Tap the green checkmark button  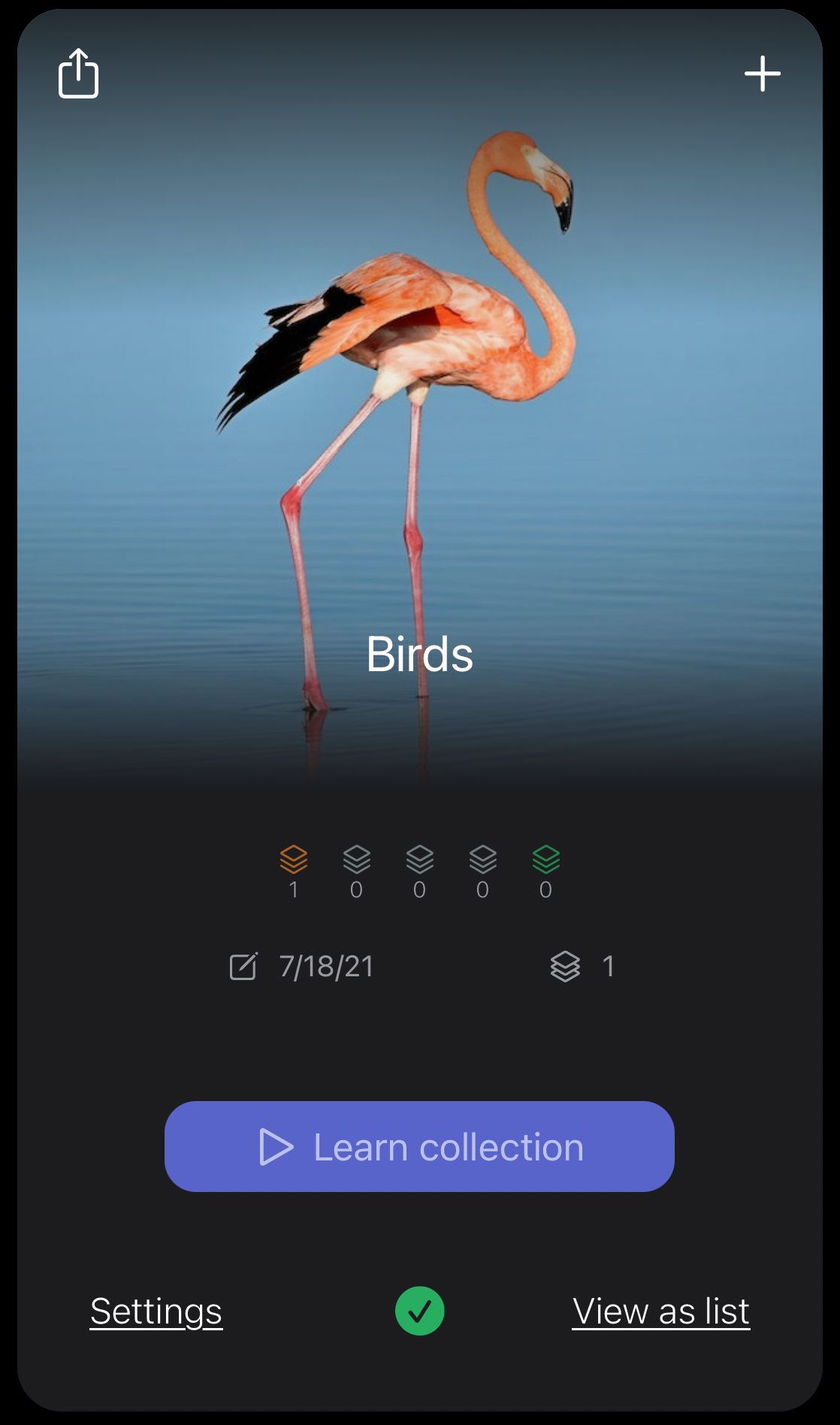click(419, 1311)
